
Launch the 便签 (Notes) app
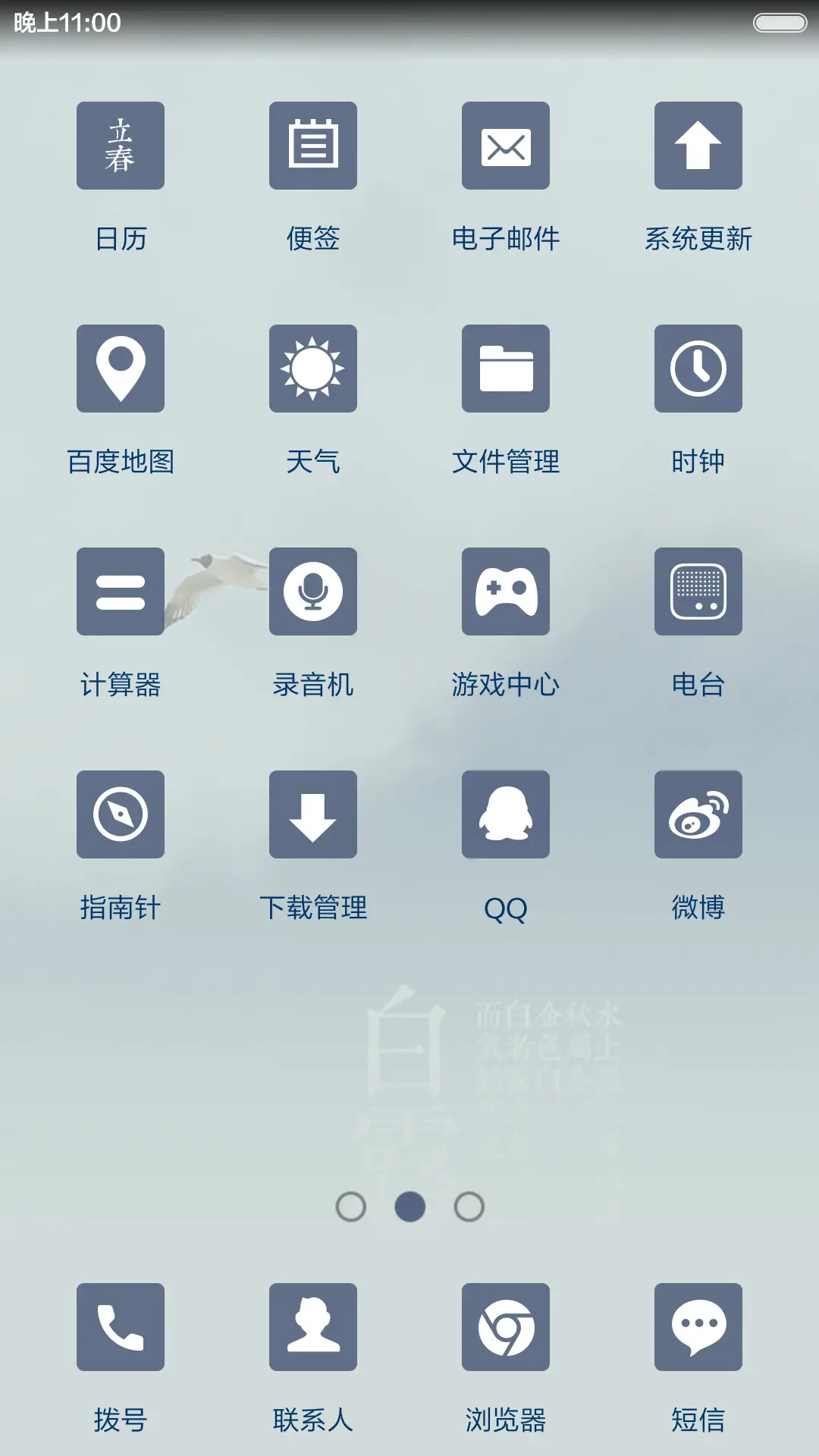312,146
